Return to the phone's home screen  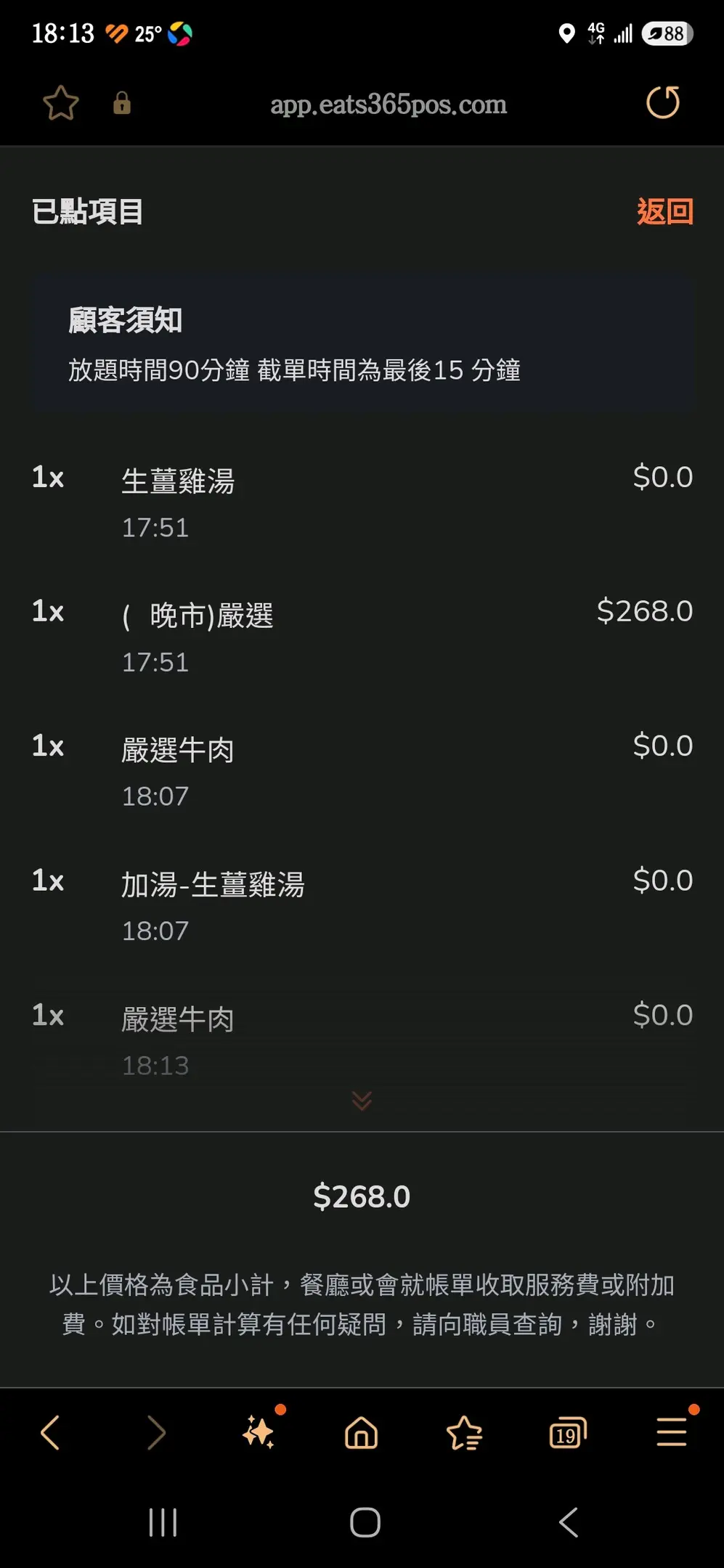tap(365, 1522)
